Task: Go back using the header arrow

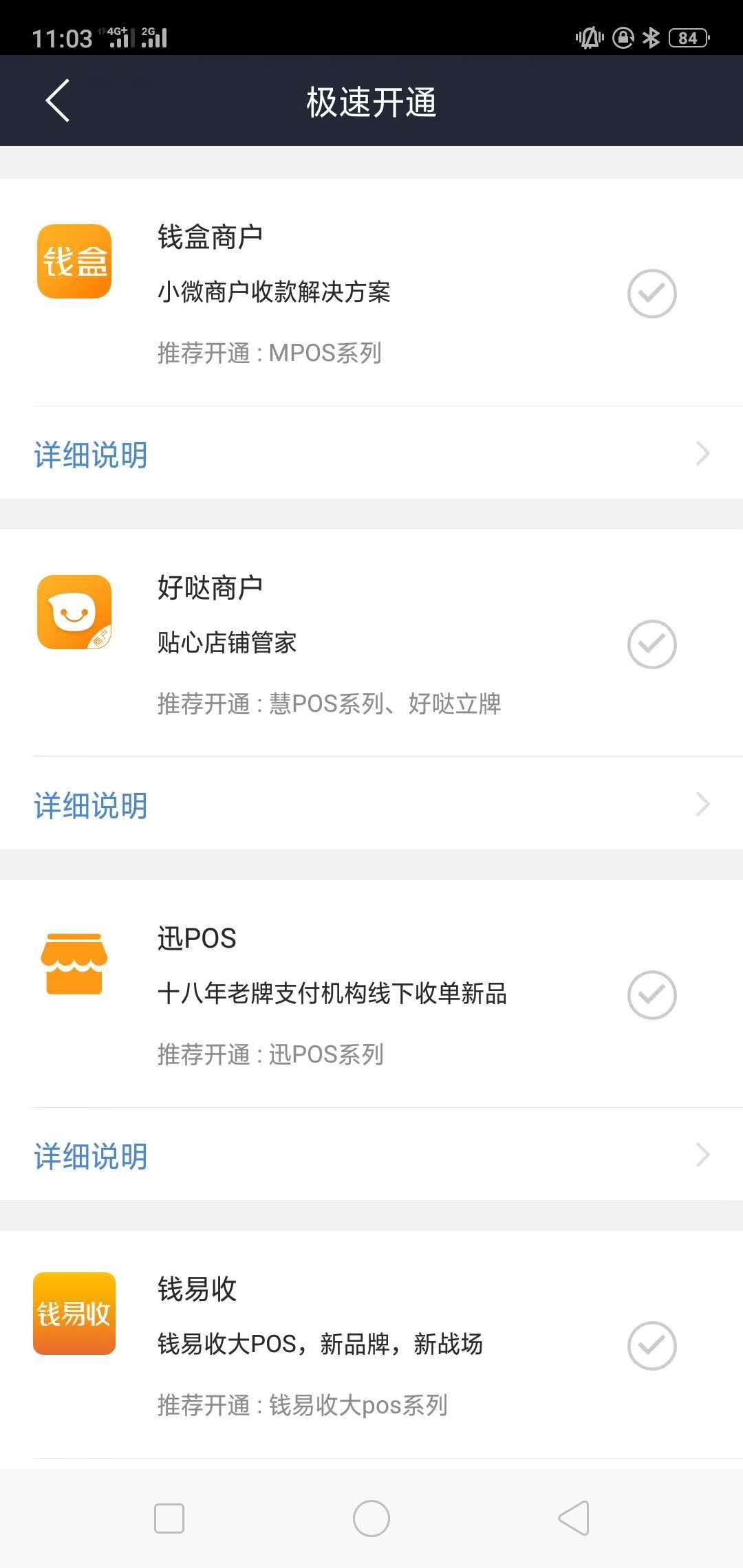Action: (58, 100)
